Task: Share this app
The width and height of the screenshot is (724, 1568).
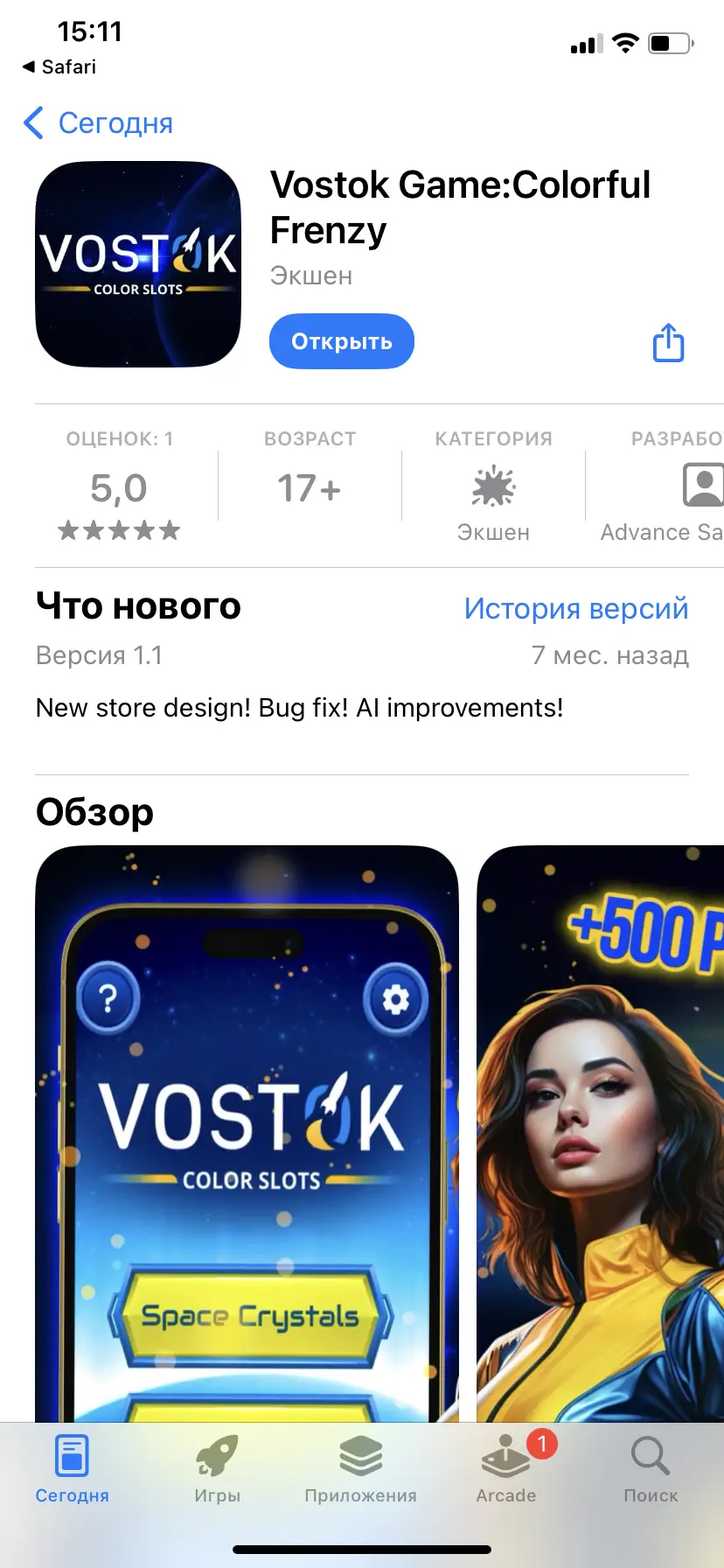Action: click(668, 342)
